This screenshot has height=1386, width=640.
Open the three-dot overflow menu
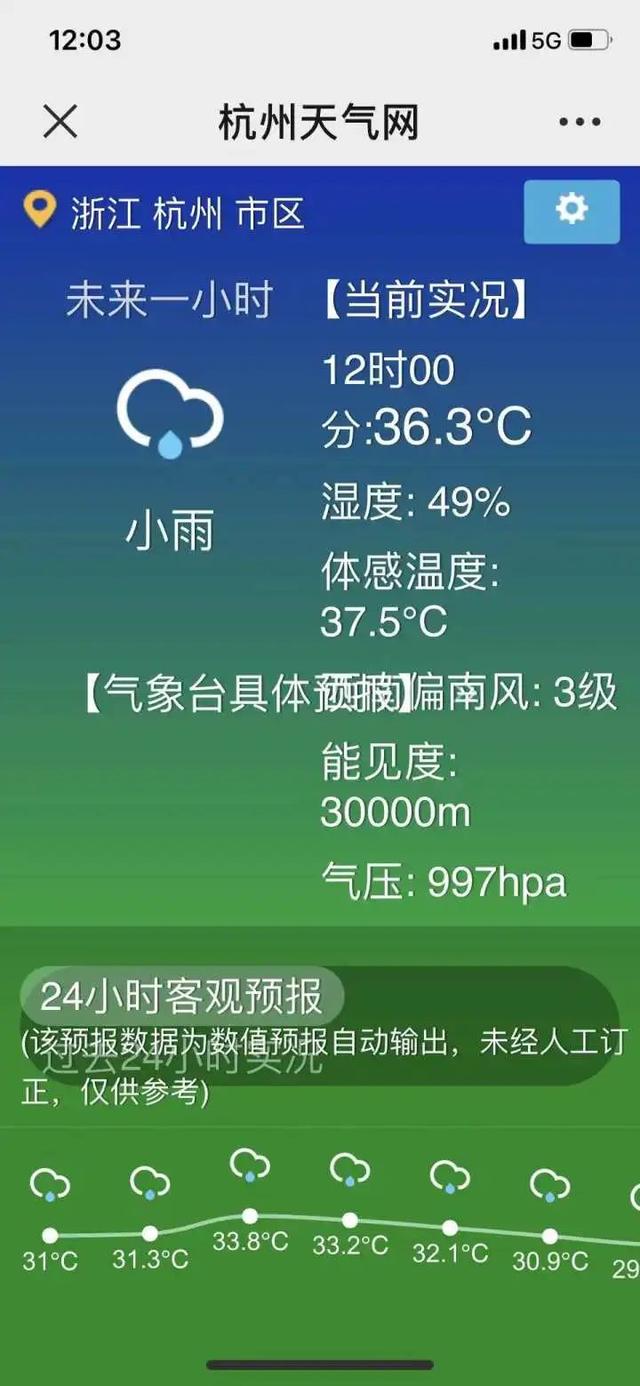pos(580,122)
